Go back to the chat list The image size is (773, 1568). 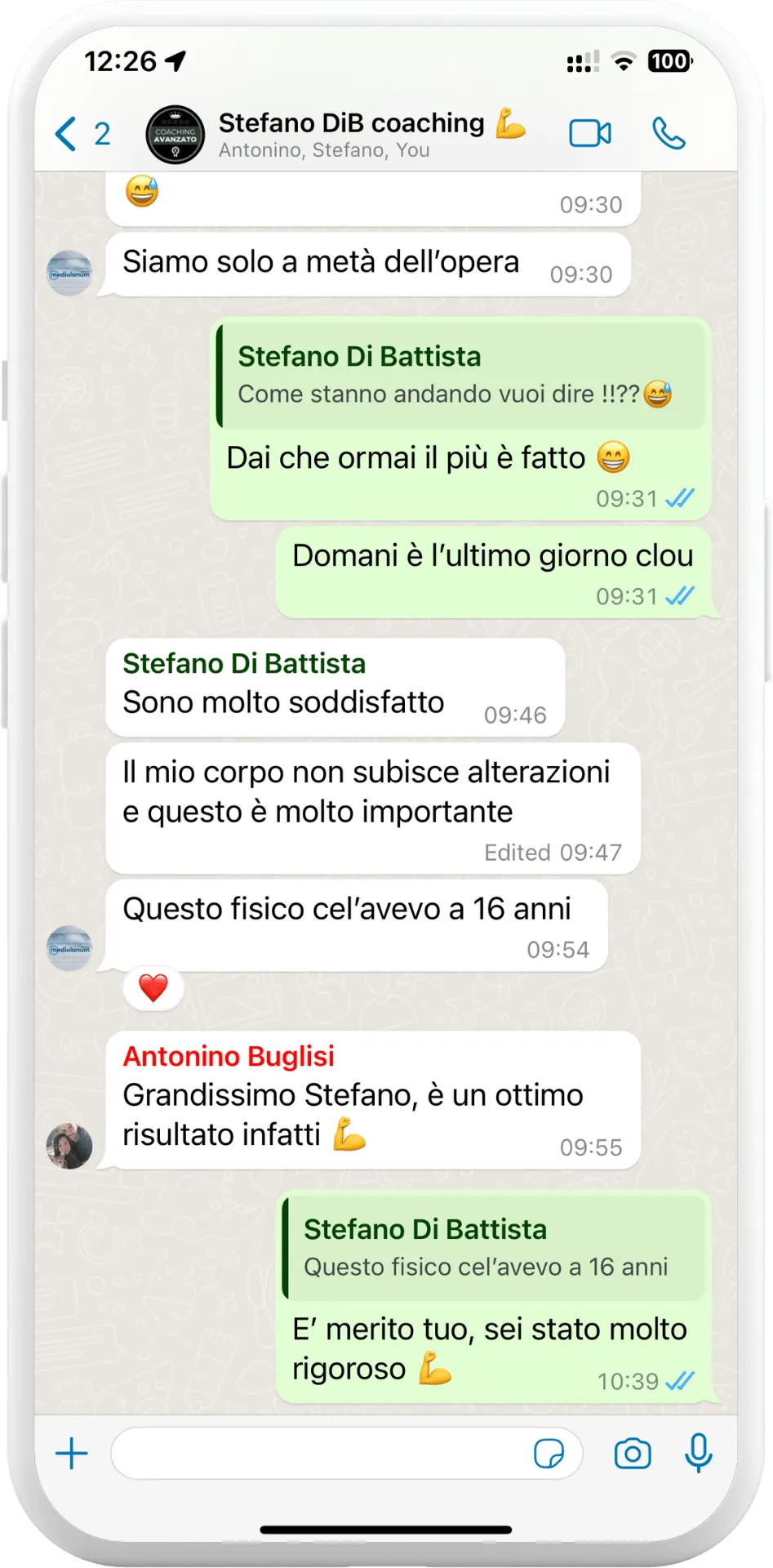82,134
